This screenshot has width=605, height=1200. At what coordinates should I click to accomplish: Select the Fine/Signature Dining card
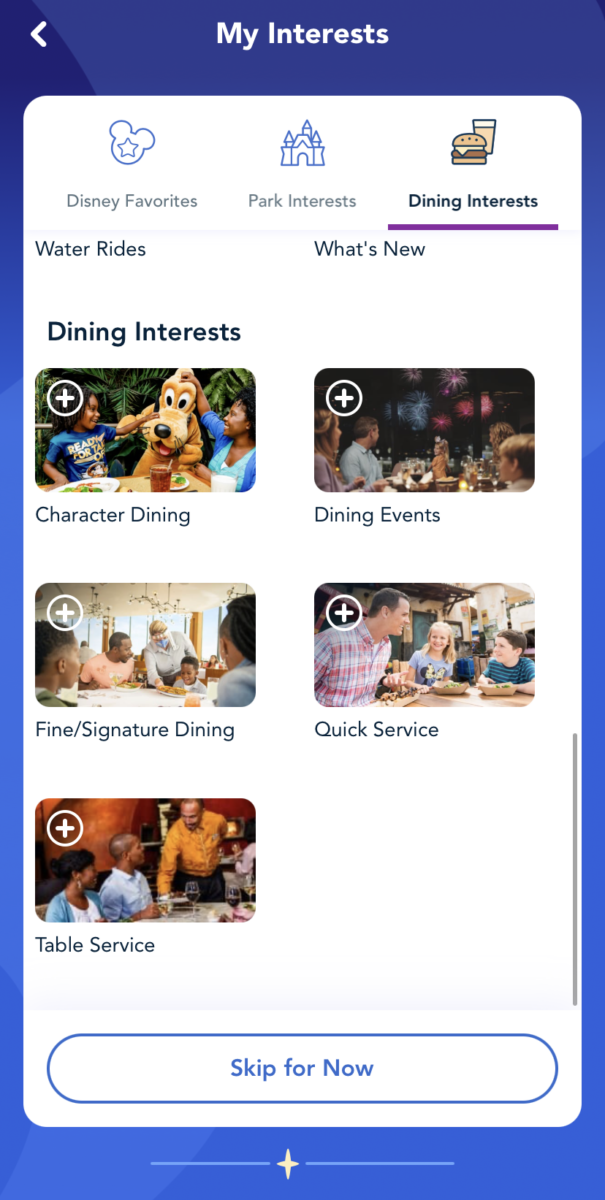tap(145, 645)
